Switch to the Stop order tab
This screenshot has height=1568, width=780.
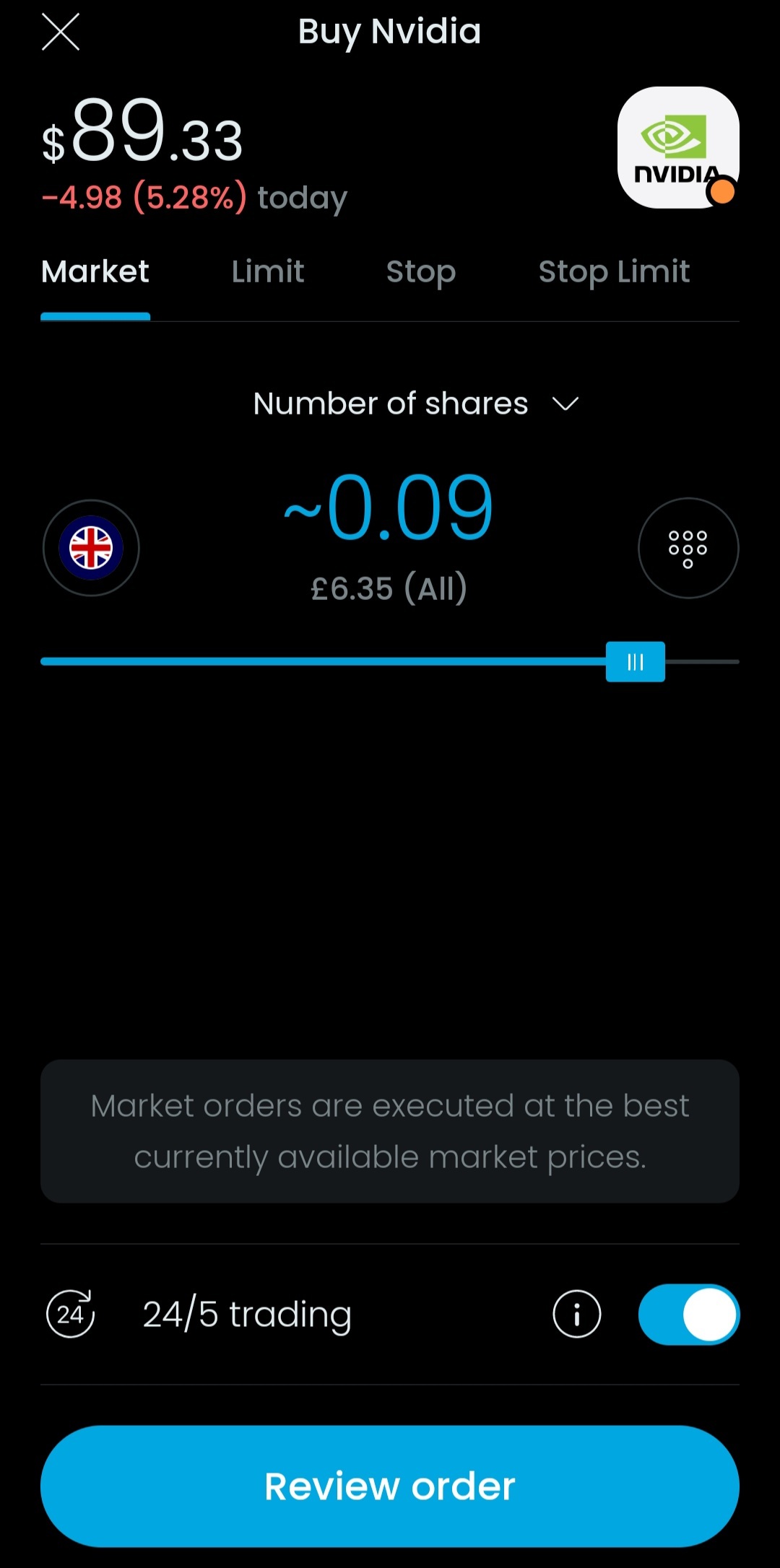pos(420,272)
